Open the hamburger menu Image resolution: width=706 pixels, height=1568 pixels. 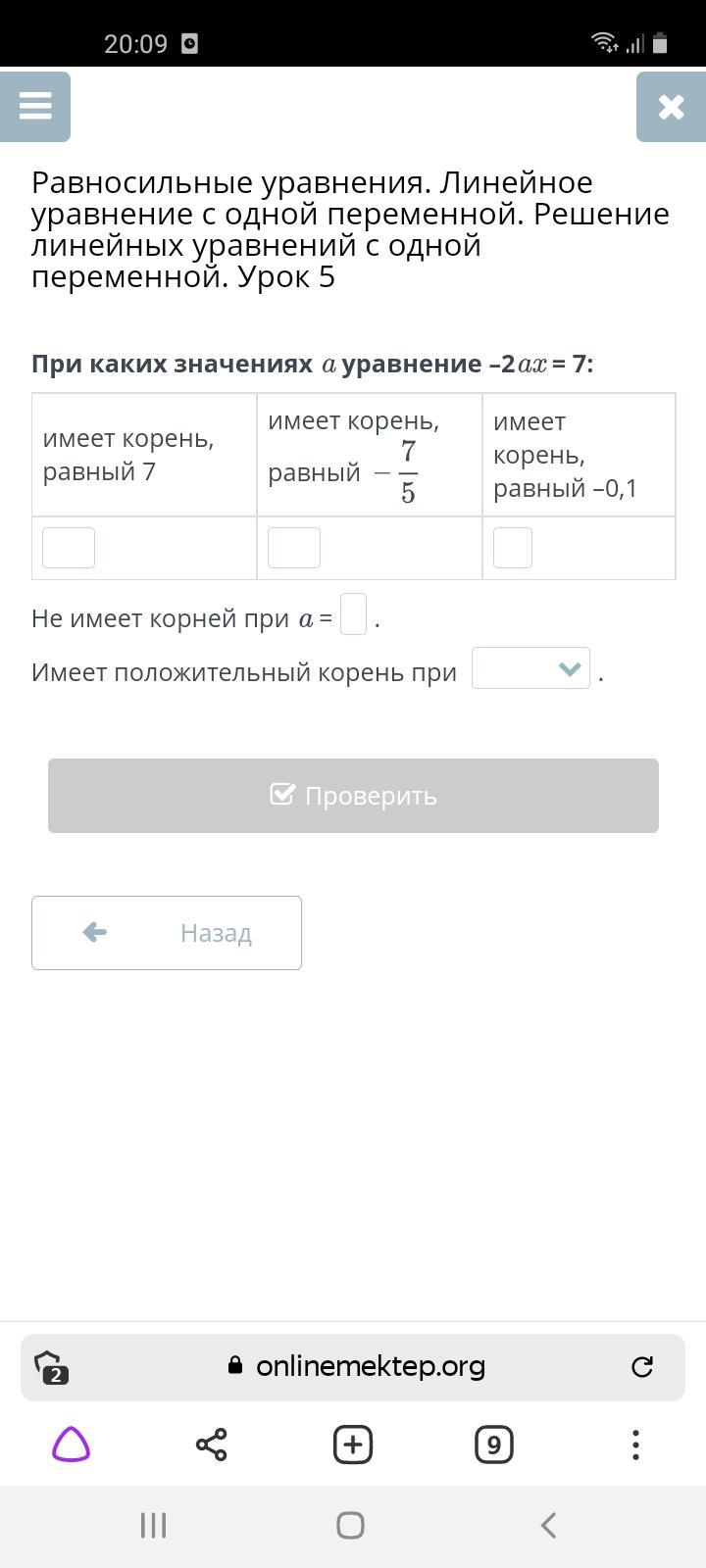[x=35, y=106]
